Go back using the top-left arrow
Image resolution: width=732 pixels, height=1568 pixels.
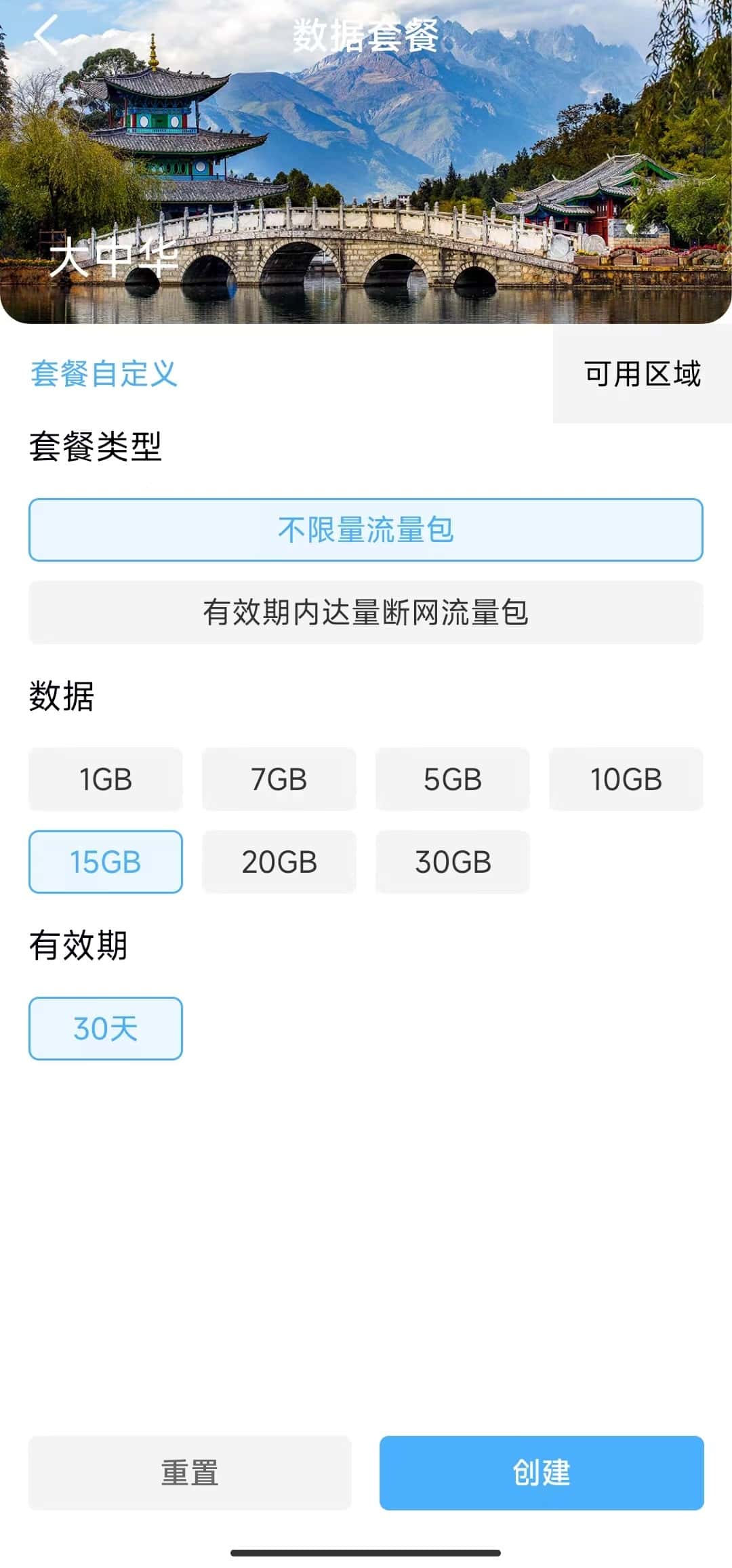46,35
